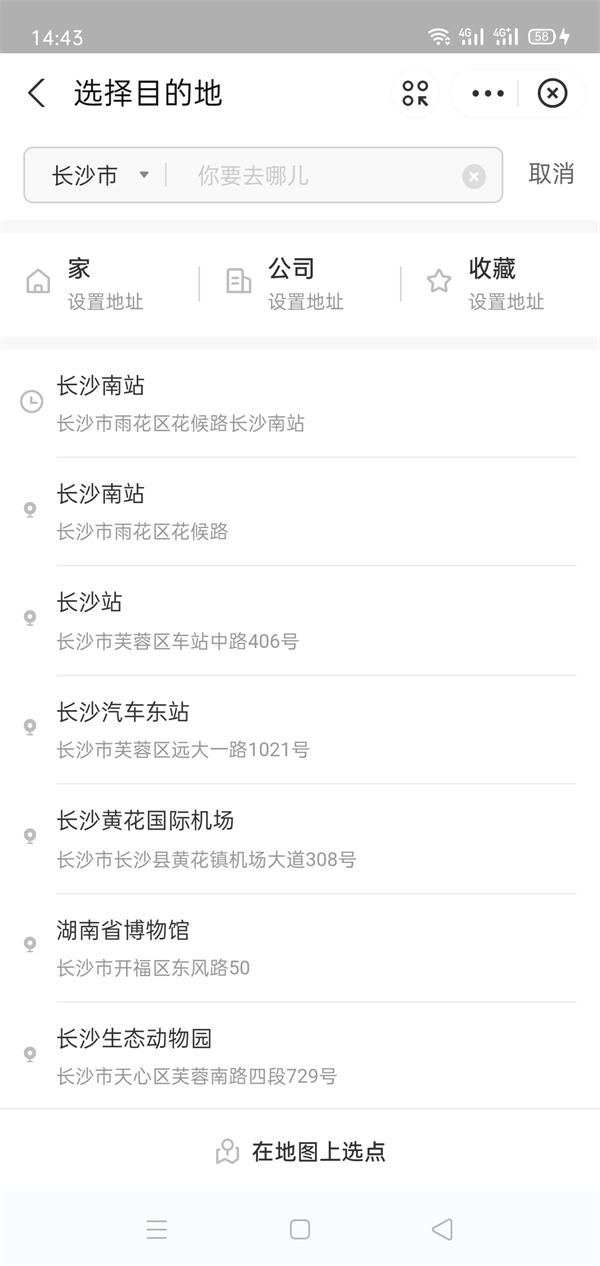Open the three-dot more menu
Image resolution: width=600 pixels, height=1266 pixels.
point(487,94)
